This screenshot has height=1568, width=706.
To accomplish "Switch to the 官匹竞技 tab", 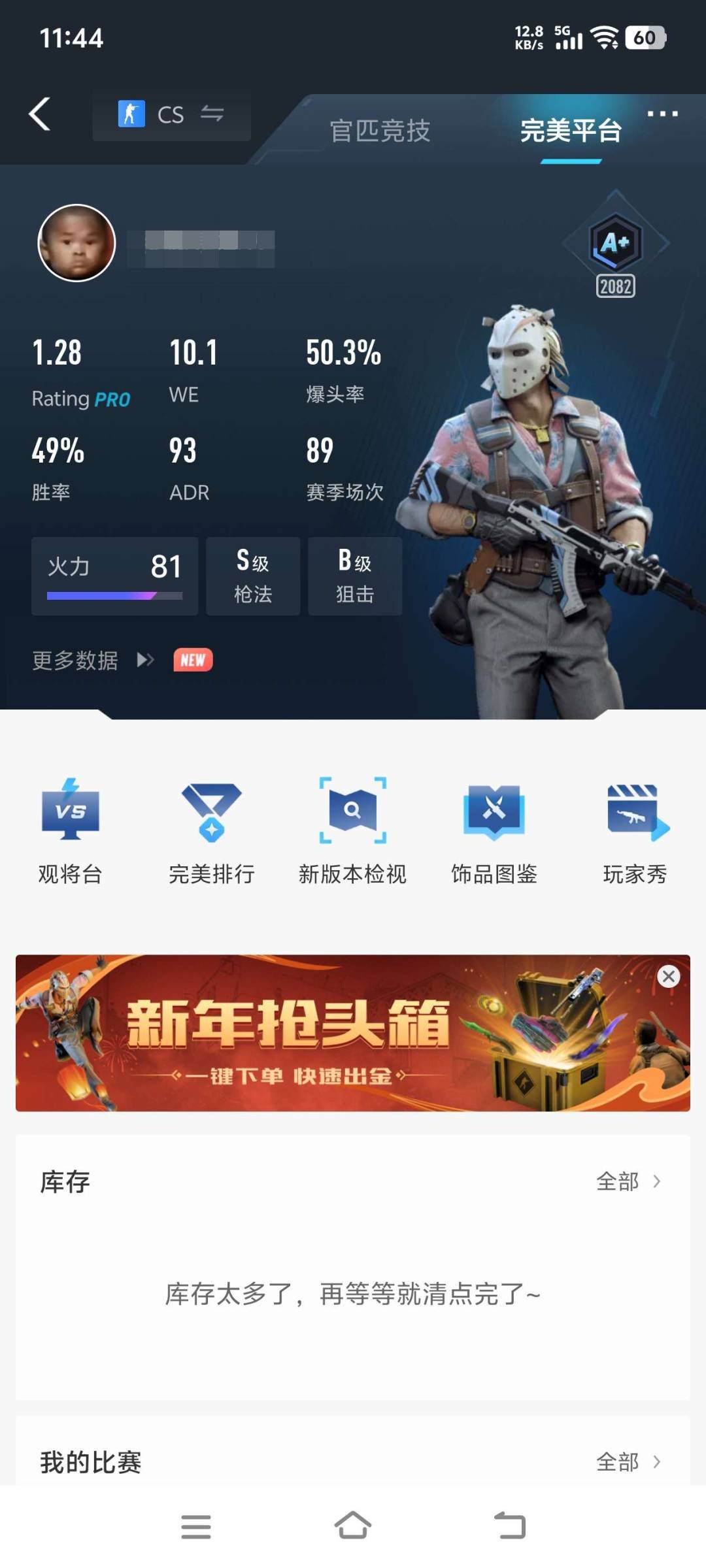I will click(x=380, y=131).
